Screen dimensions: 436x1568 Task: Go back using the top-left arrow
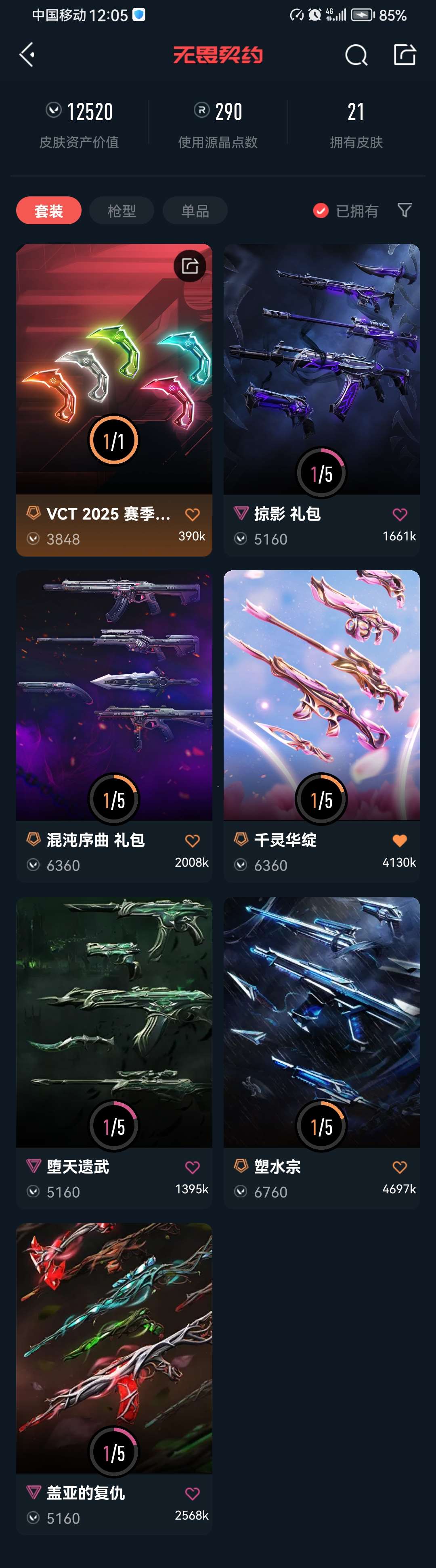coord(27,55)
